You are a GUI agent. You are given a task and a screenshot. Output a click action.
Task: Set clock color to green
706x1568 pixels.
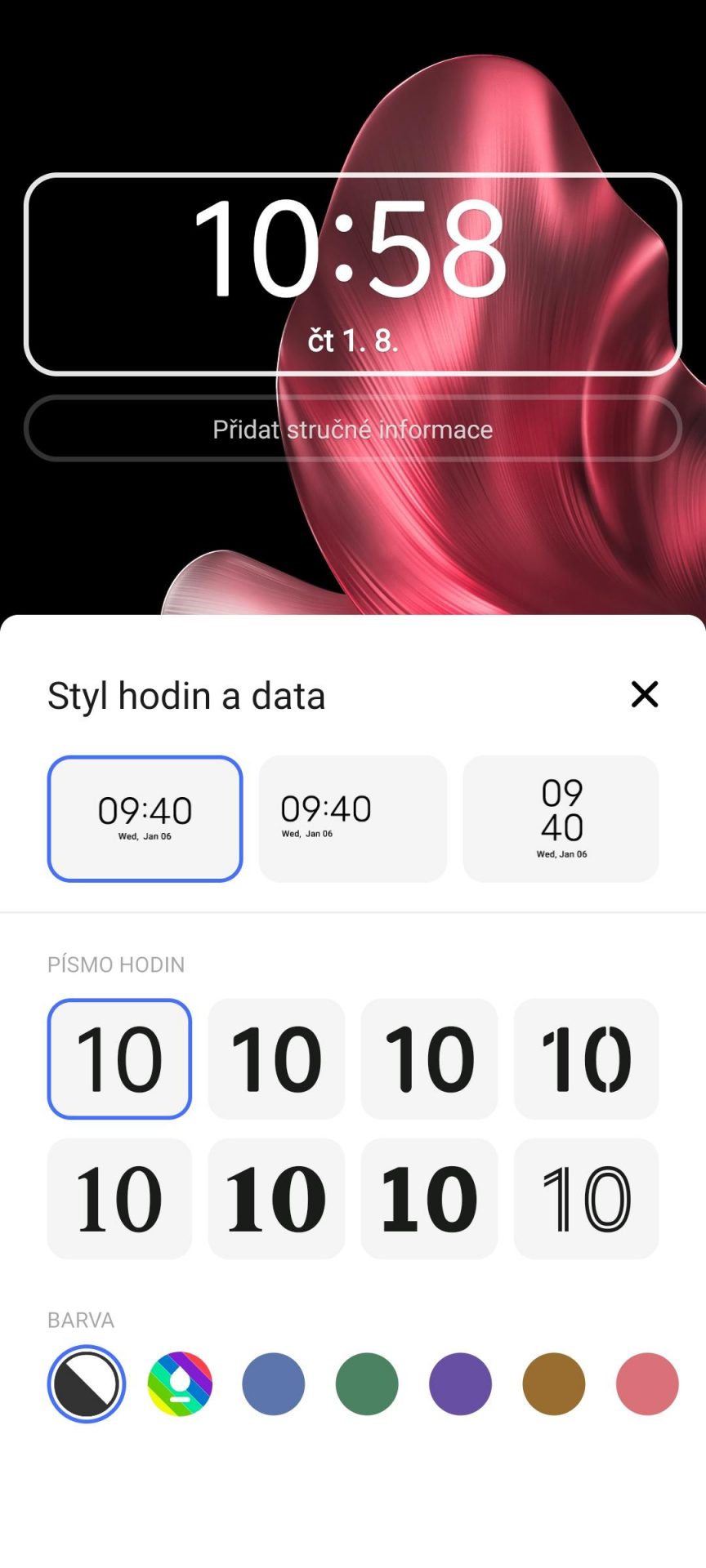pyautogui.click(x=367, y=1384)
